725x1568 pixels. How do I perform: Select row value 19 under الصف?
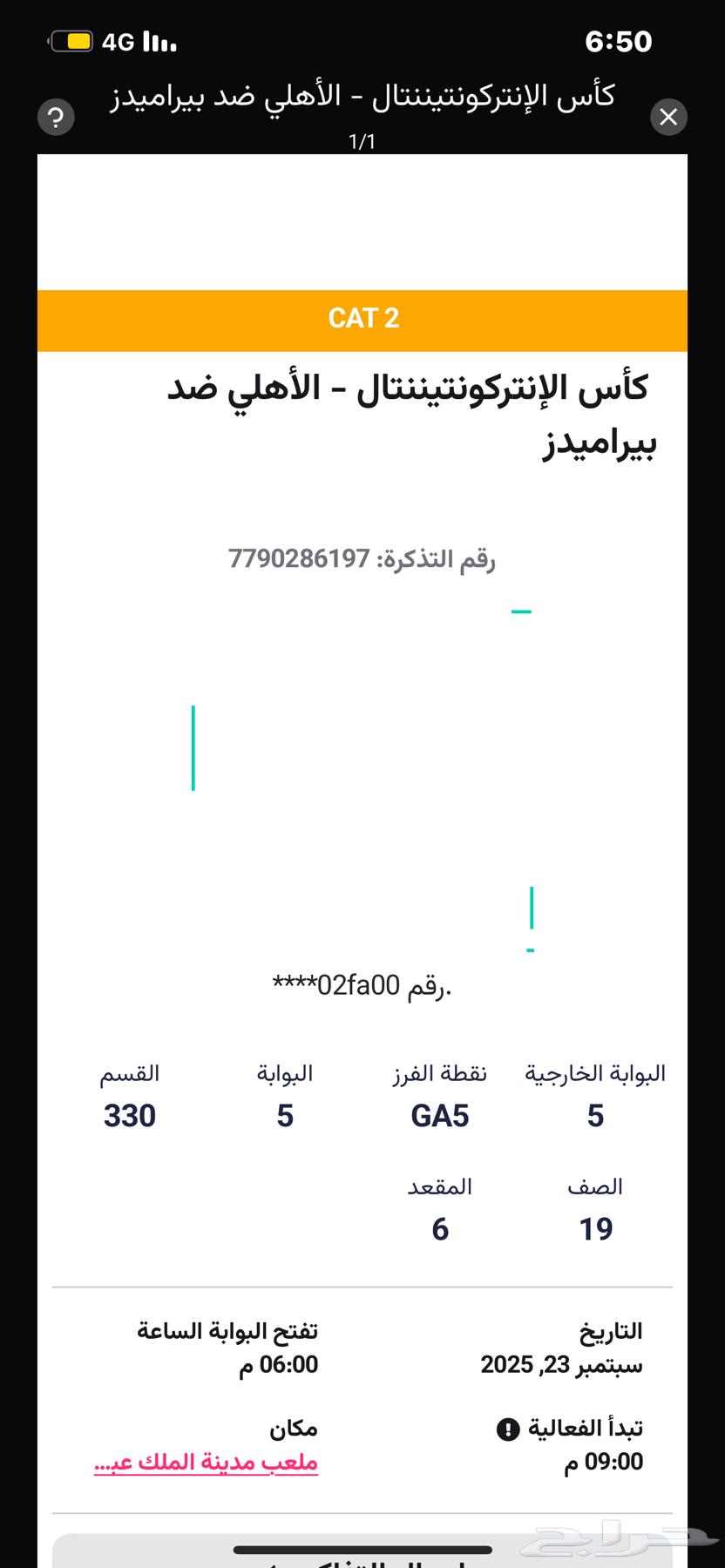click(x=596, y=1229)
